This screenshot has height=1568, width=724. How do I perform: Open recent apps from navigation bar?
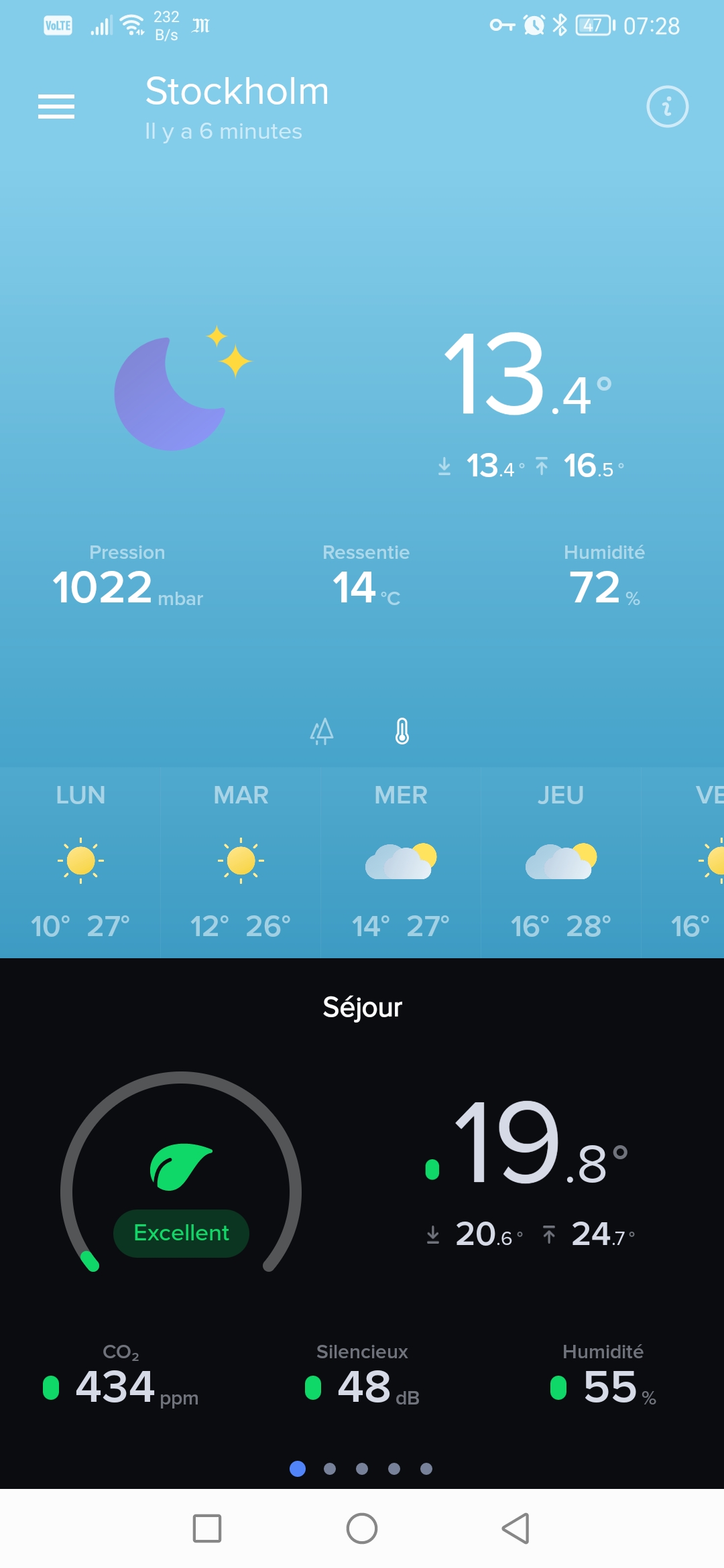pyautogui.click(x=207, y=1528)
